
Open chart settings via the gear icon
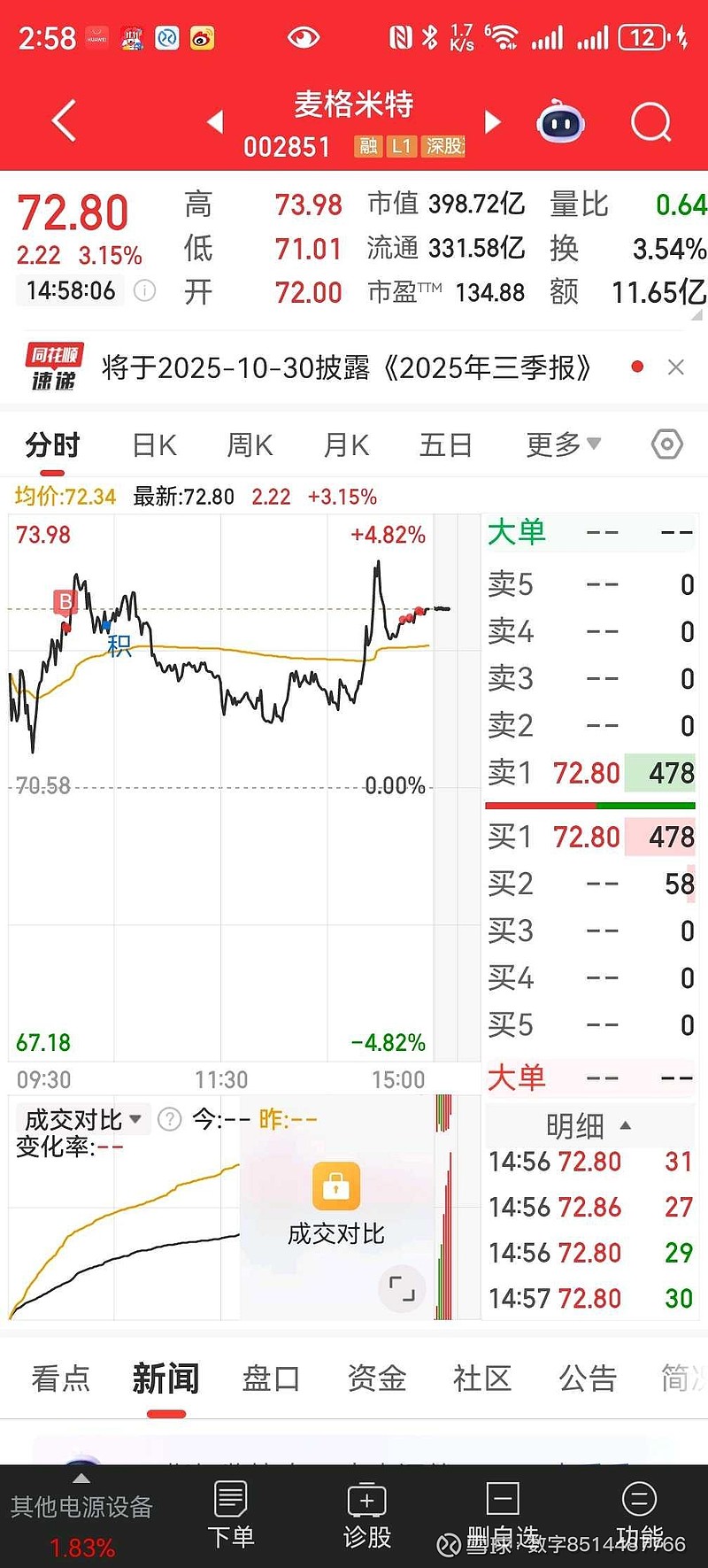click(666, 444)
